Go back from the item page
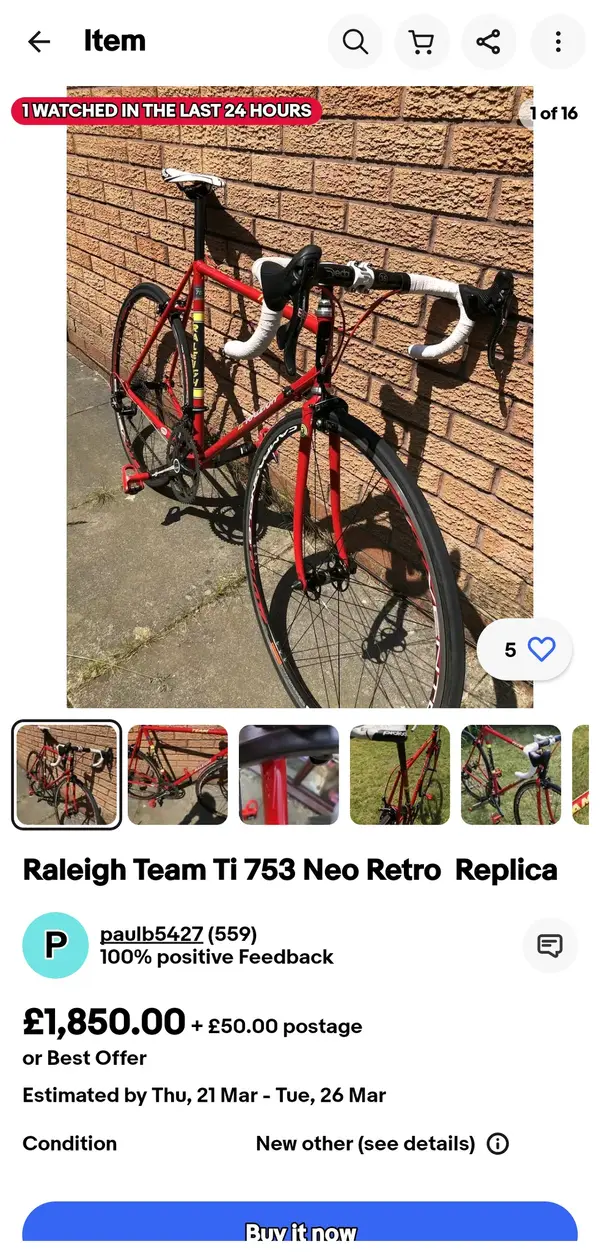The width and height of the screenshot is (600, 1252). (x=39, y=41)
